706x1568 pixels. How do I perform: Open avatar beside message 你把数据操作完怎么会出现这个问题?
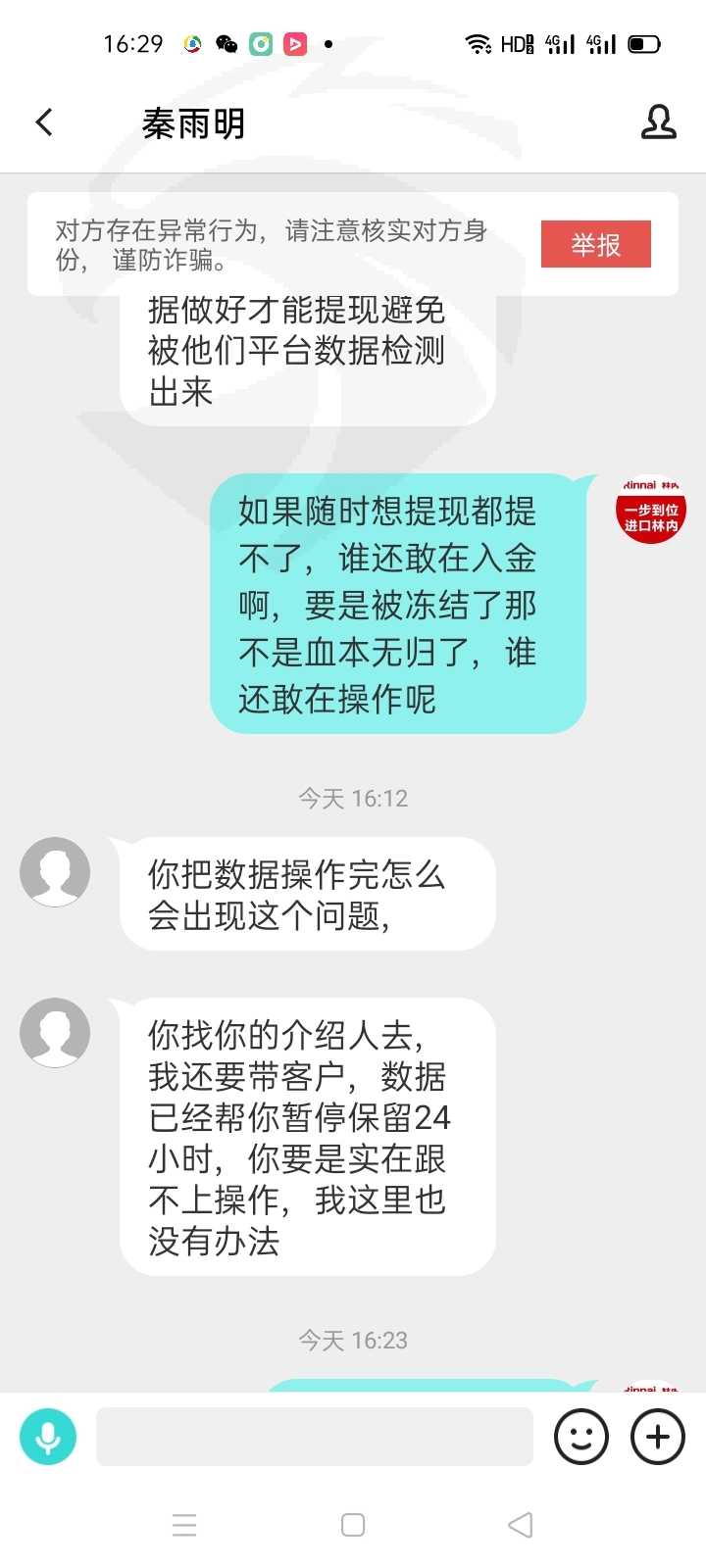coord(55,871)
